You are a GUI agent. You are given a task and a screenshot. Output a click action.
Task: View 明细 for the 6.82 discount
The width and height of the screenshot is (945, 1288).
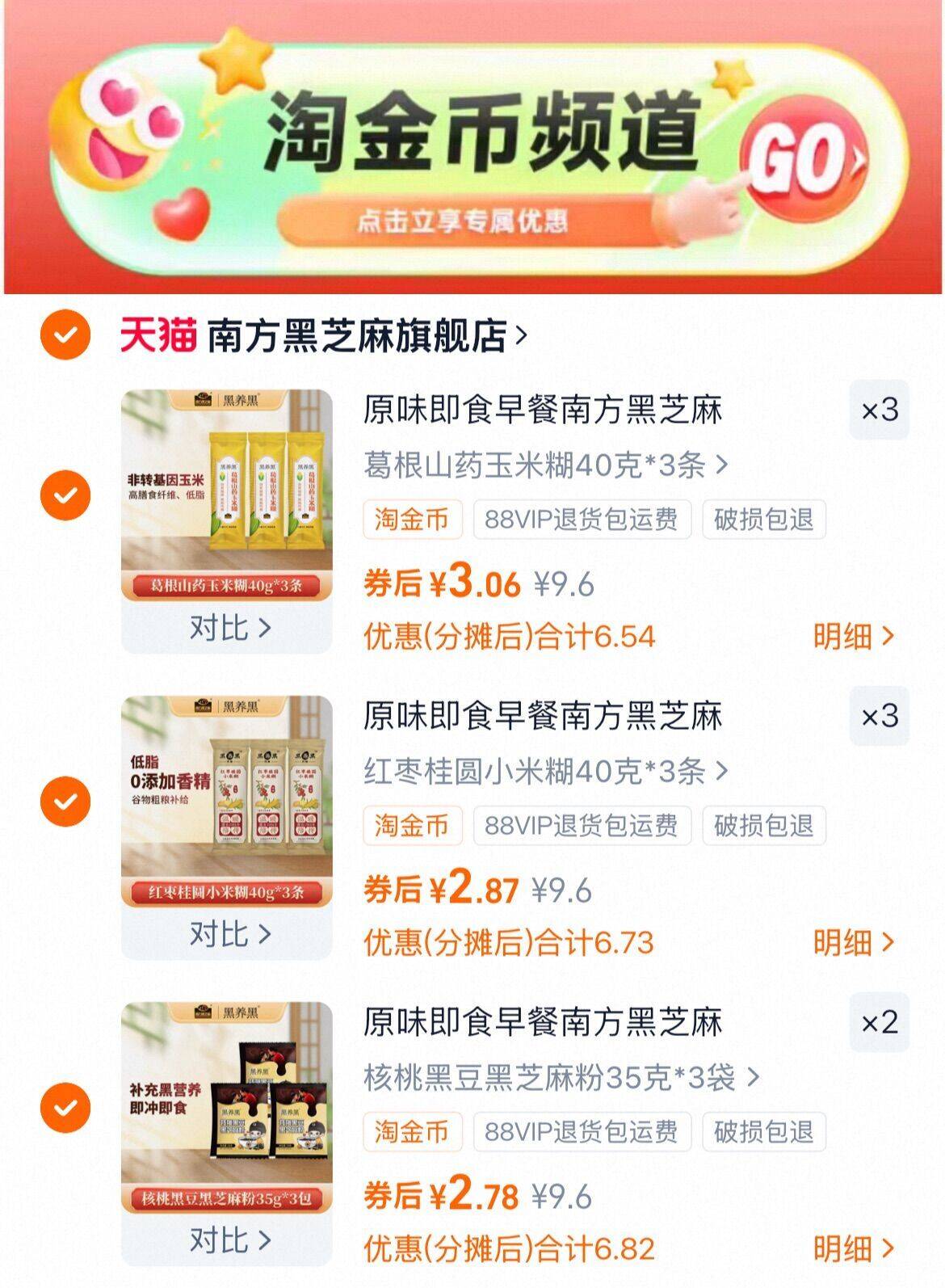(853, 1248)
